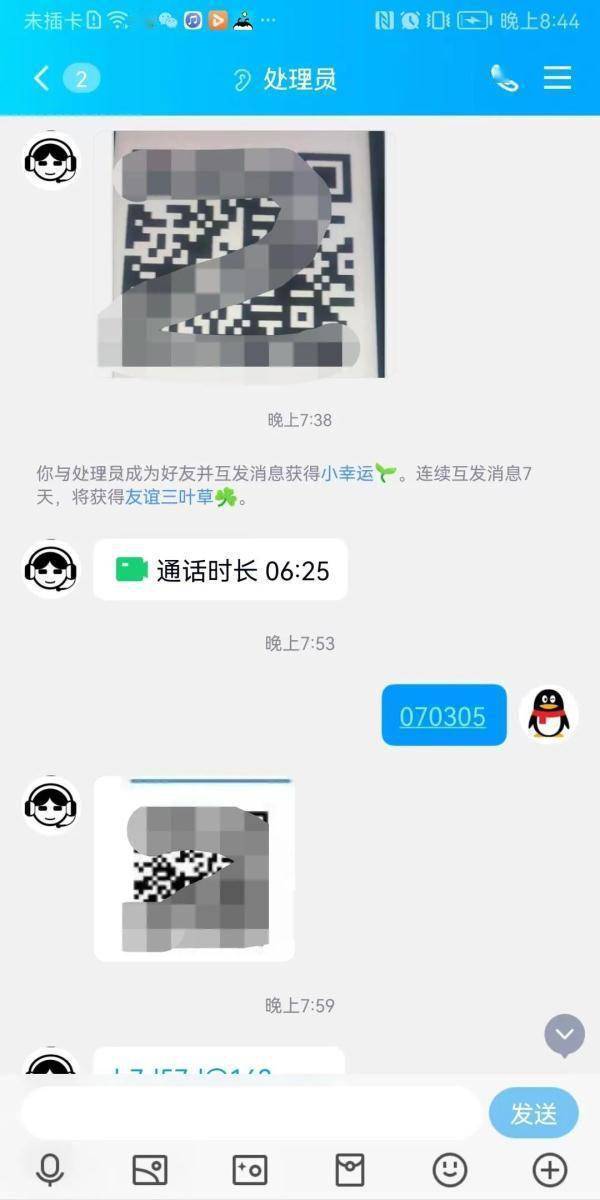The width and height of the screenshot is (600, 1200).
Task: View my own penguin avatar profile
Action: point(548,714)
